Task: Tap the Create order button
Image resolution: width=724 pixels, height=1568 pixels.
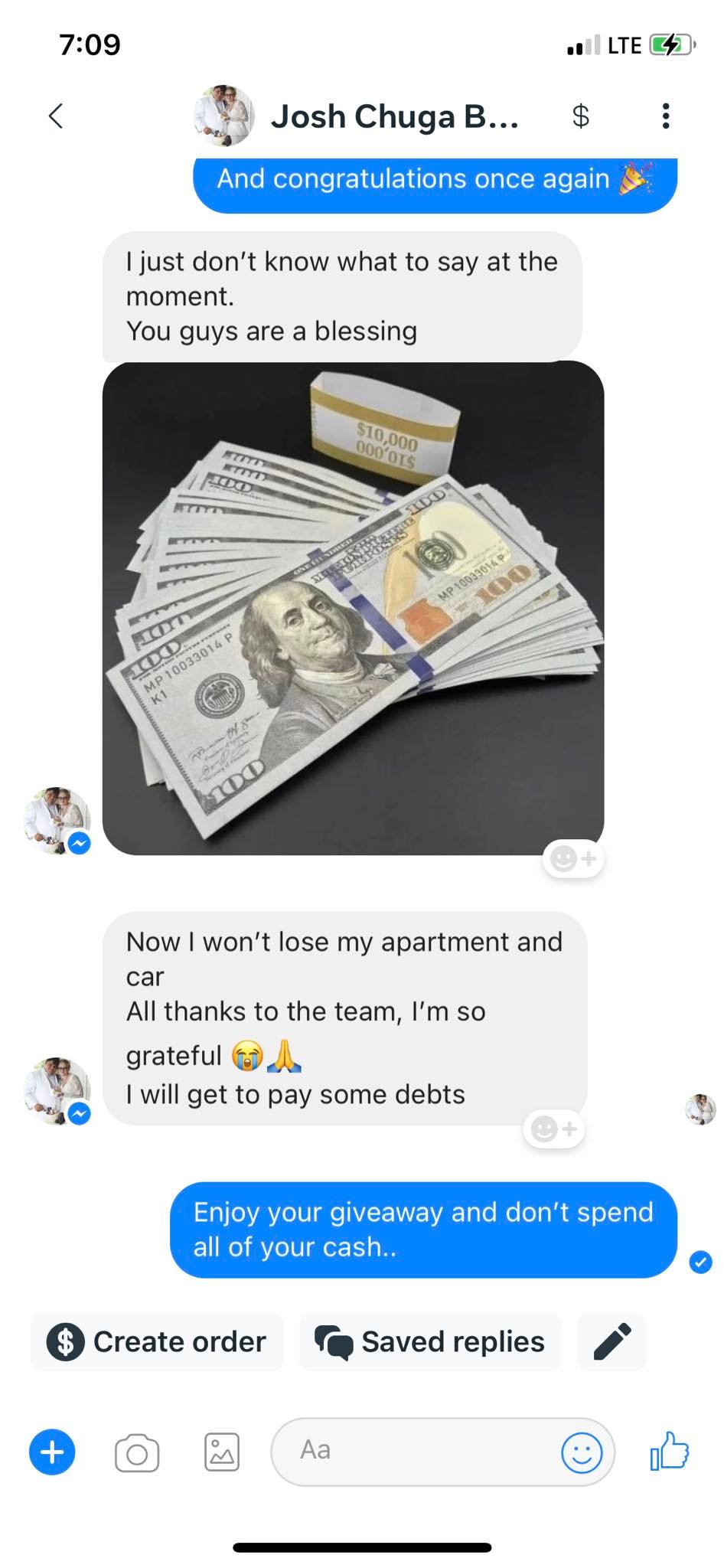Action: pos(157,1342)
